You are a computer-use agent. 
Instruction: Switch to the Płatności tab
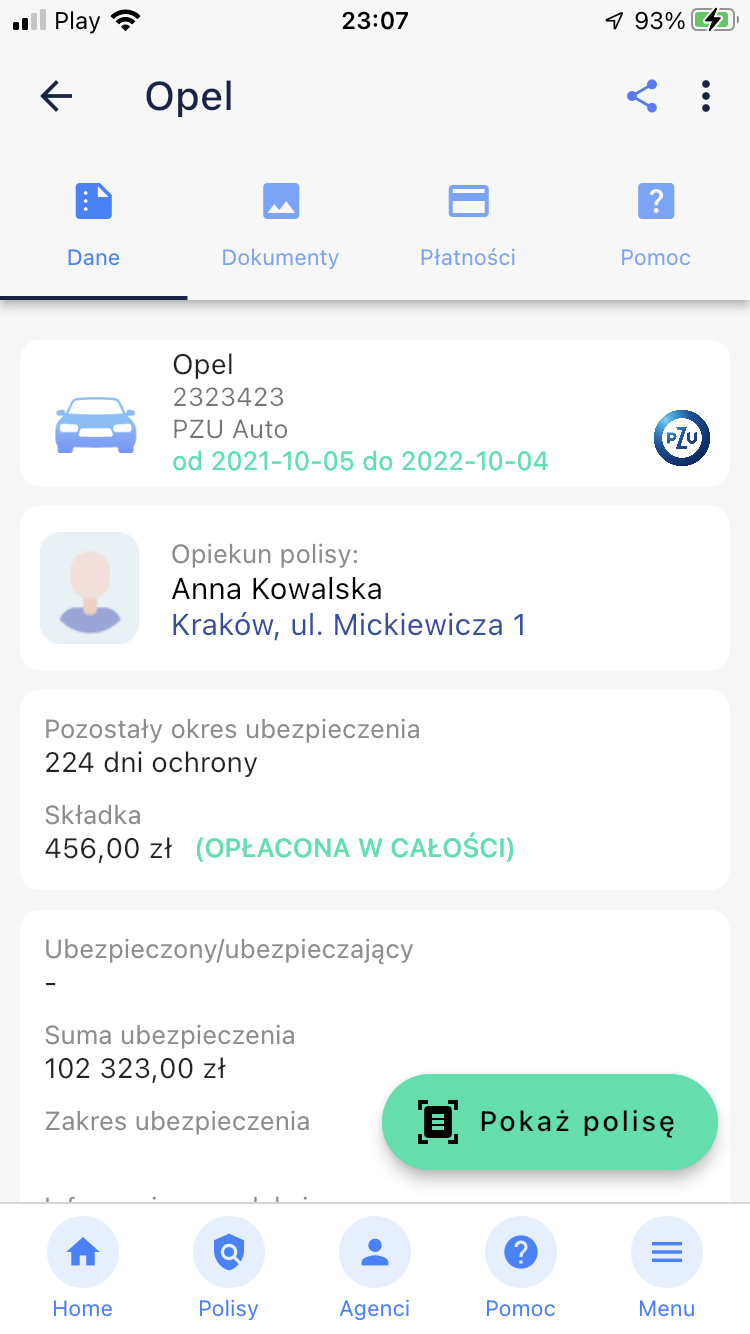click(468, 226)
